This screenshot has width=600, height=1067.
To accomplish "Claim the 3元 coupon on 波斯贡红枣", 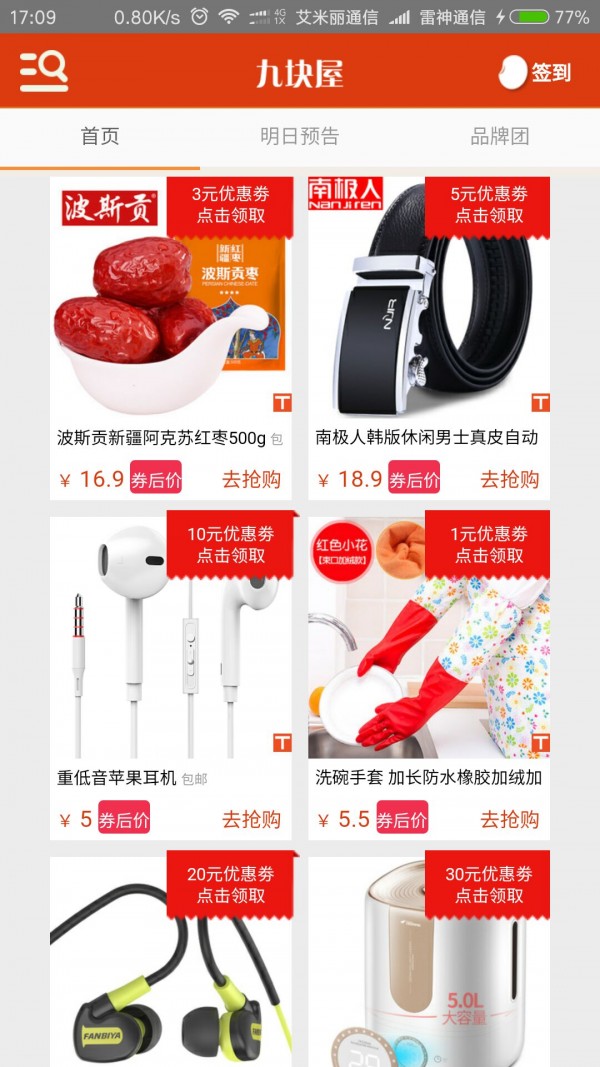I will coord(232,204).
